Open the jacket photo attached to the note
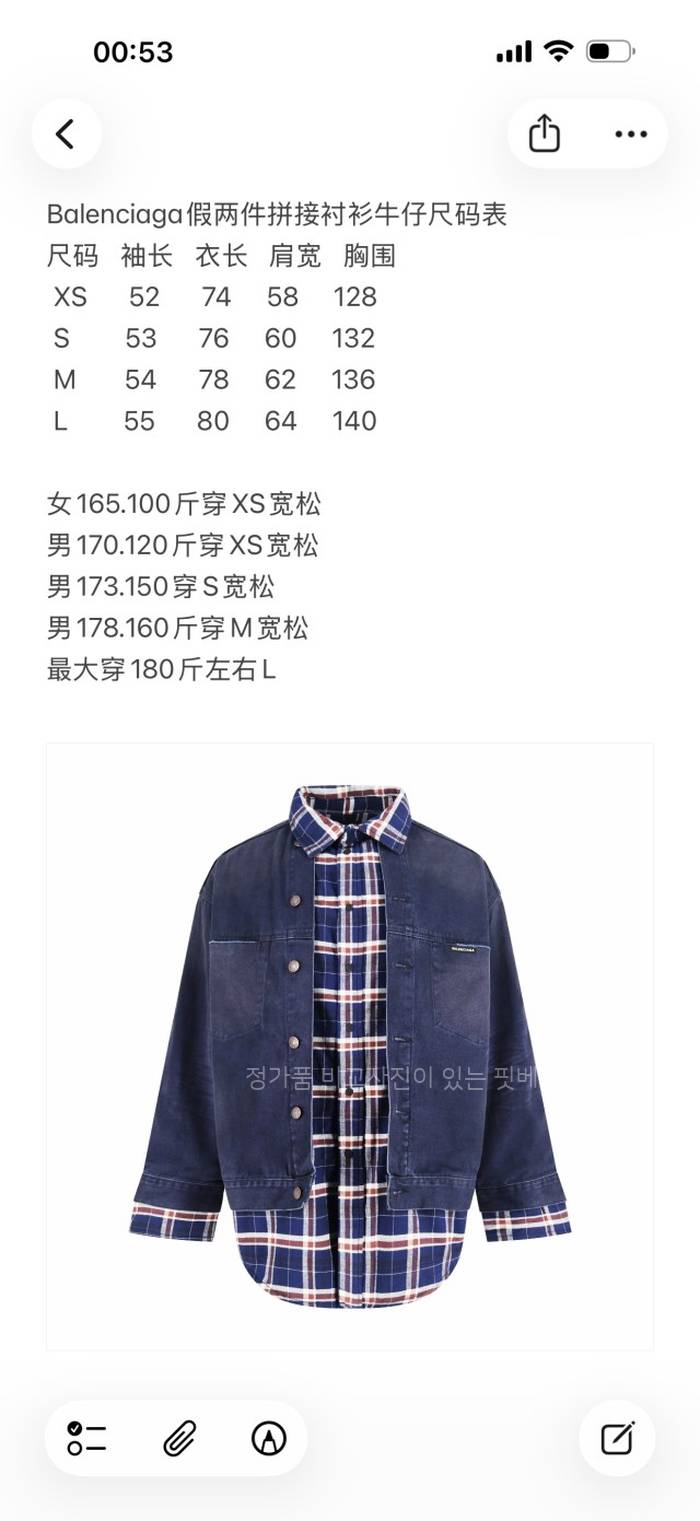The image size is (700, 1521). pyautogui.click(x=350, y=1046)
